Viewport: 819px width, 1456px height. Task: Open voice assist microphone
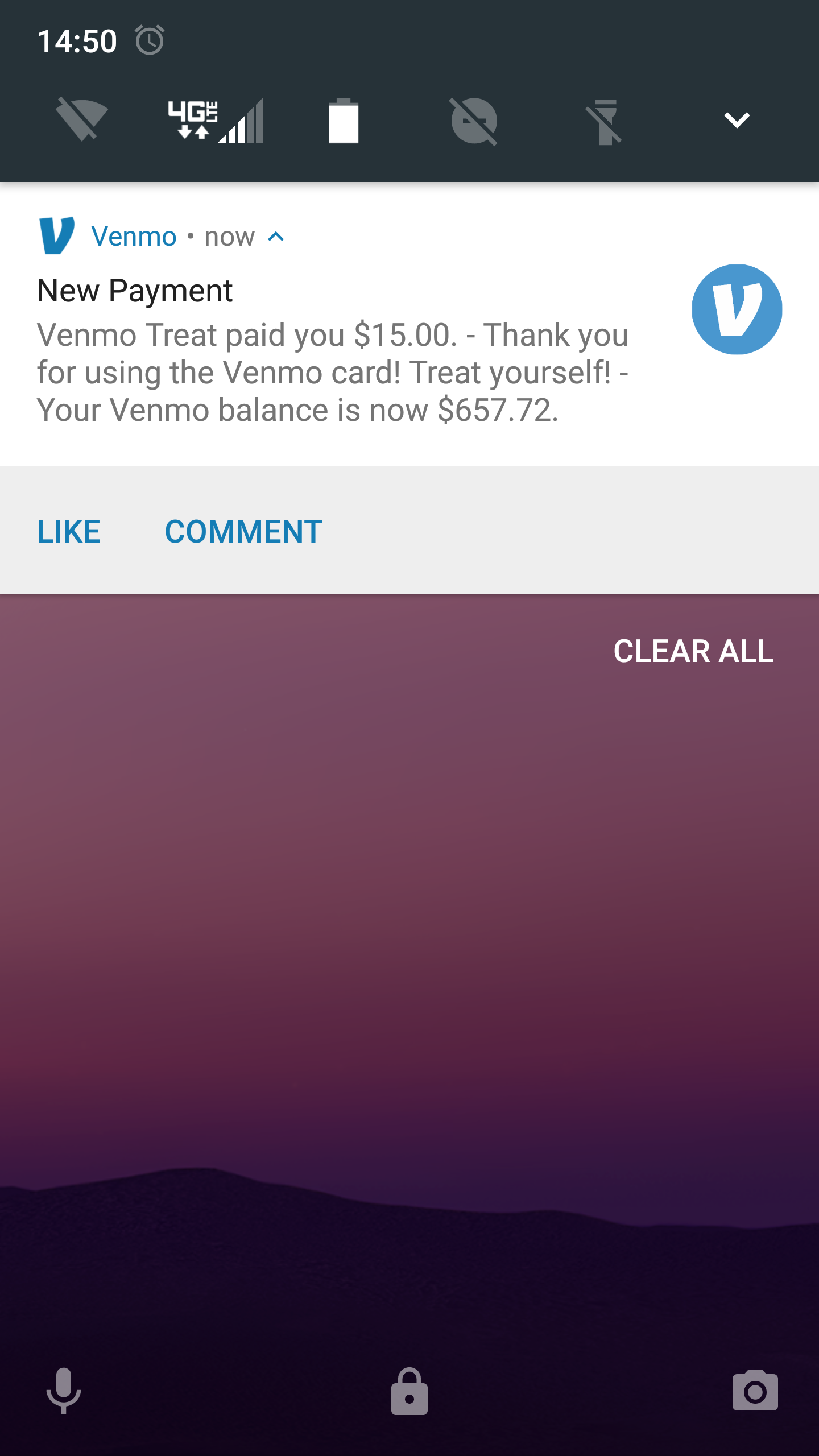(64, 1391)
